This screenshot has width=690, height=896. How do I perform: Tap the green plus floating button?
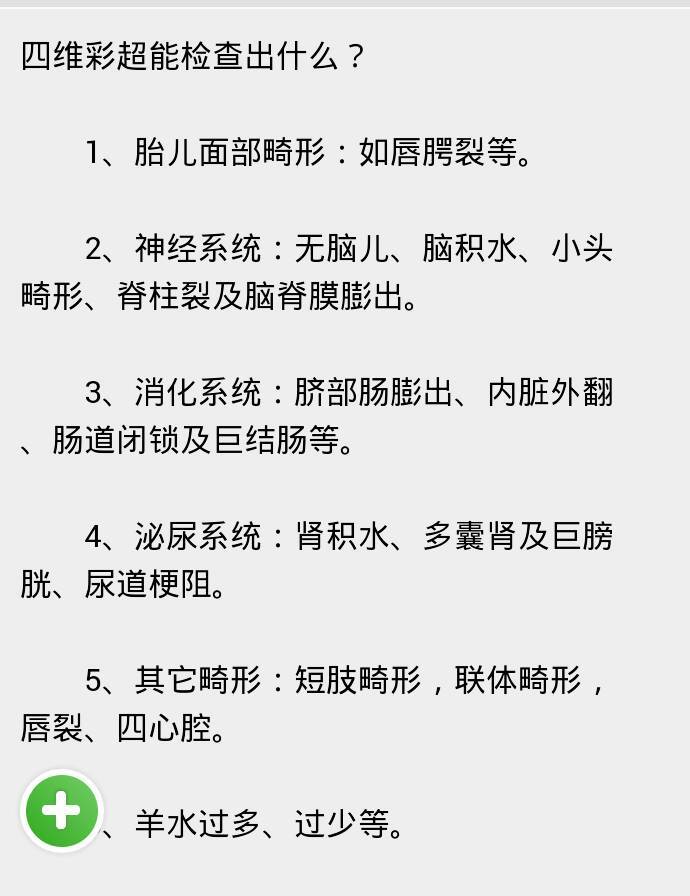tap(62, 810)
